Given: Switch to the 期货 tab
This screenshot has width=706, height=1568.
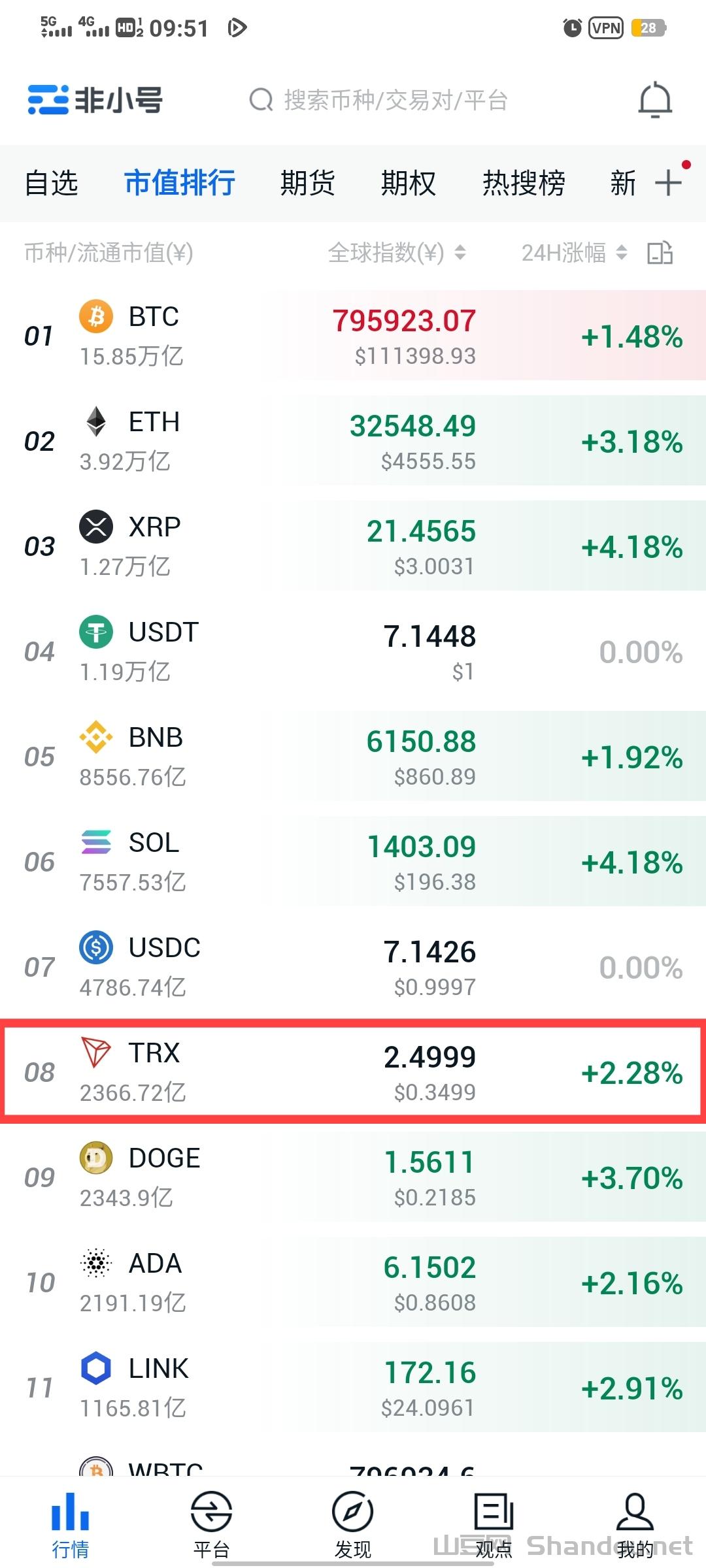Looking at the screenshot, I should pyautogui.click(x=307, y=183).
